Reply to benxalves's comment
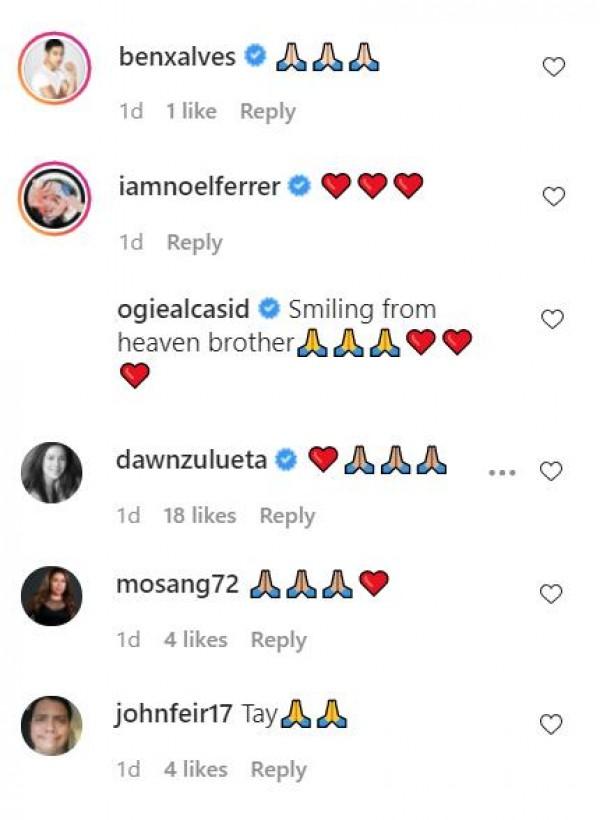This screenshot has height=820, width=600. tap(267, 112)
